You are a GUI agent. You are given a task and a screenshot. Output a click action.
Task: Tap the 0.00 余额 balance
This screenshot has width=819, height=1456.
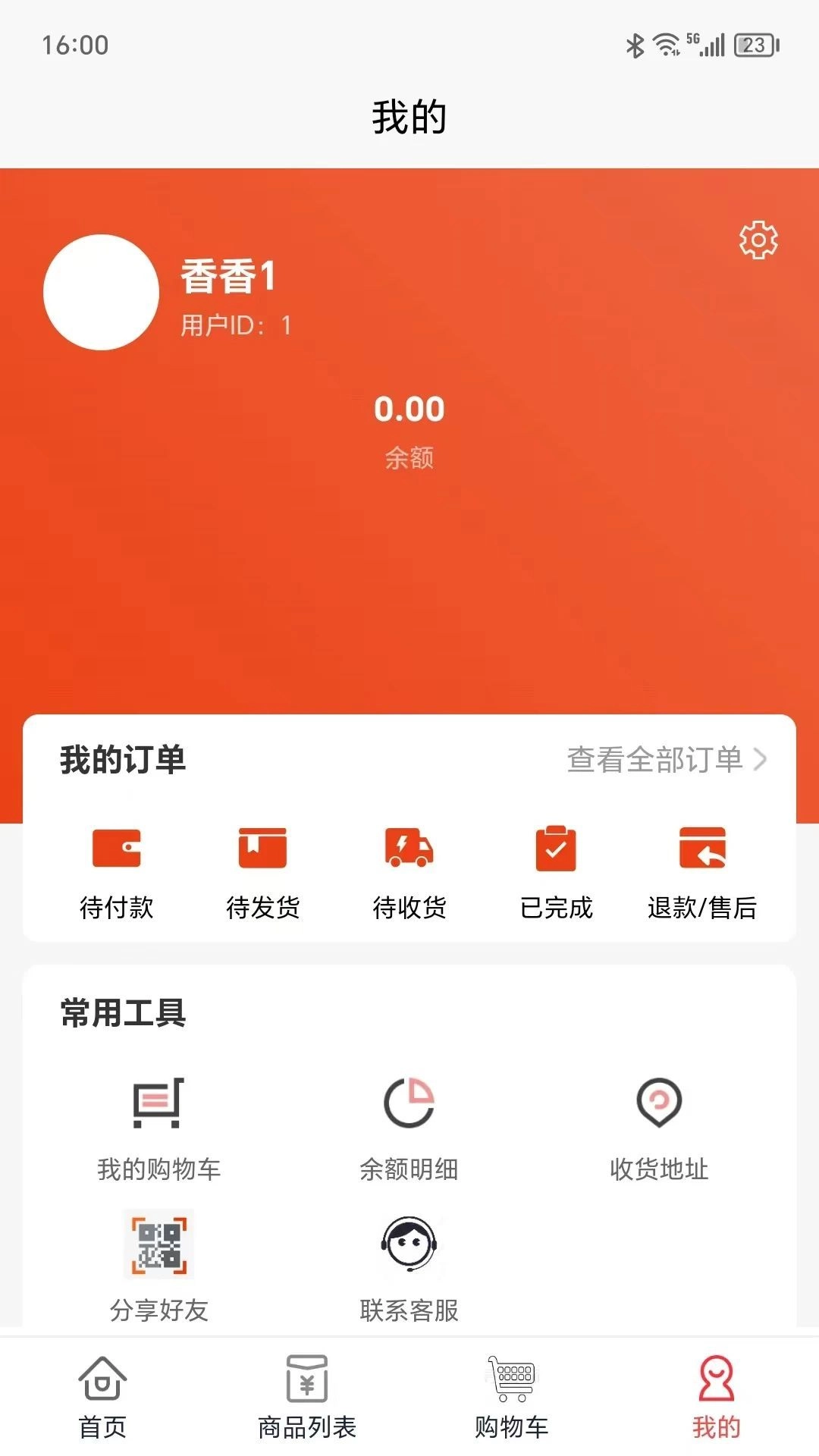409,428
